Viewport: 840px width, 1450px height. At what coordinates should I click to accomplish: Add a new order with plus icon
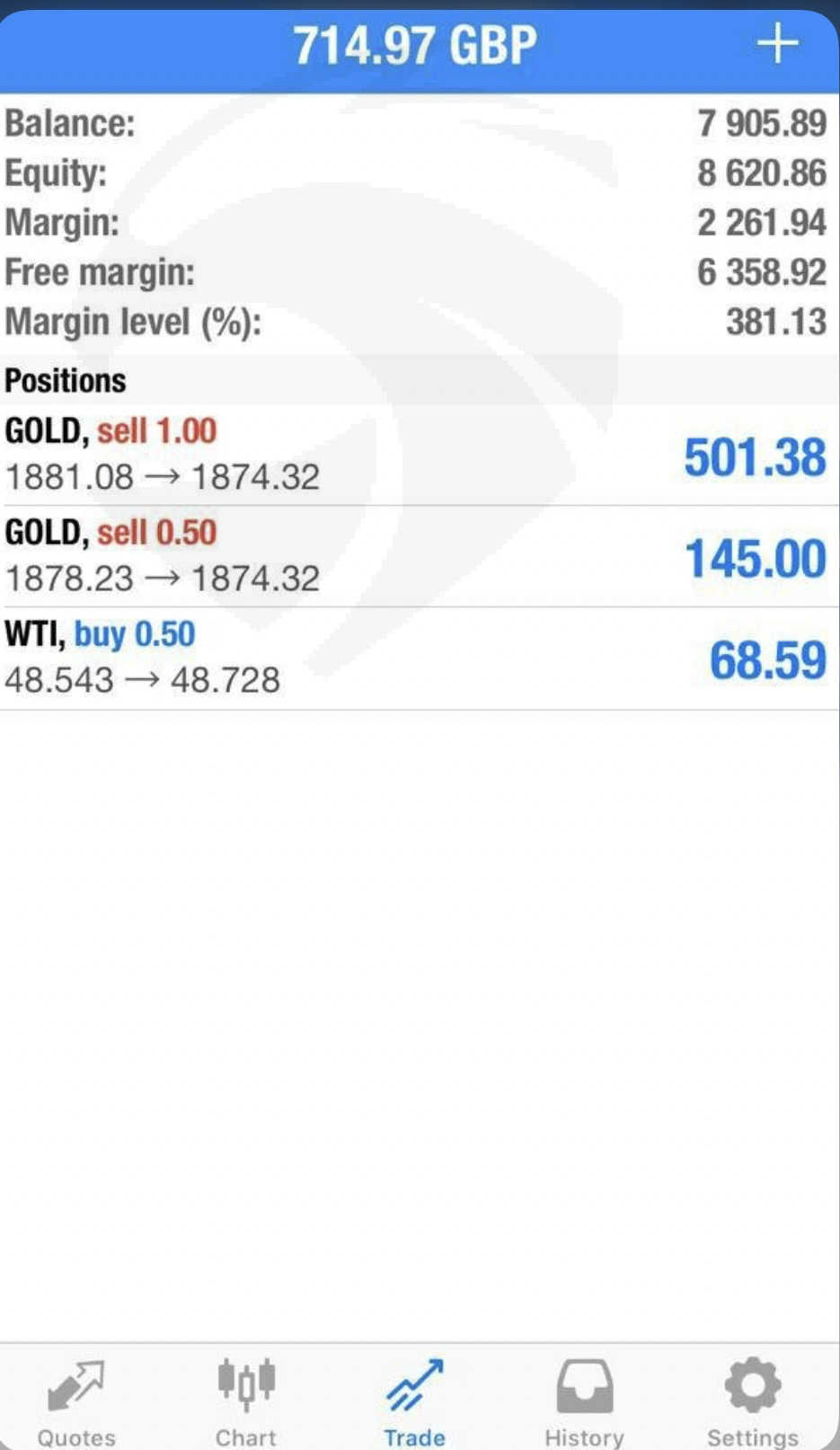pos(777,43)
